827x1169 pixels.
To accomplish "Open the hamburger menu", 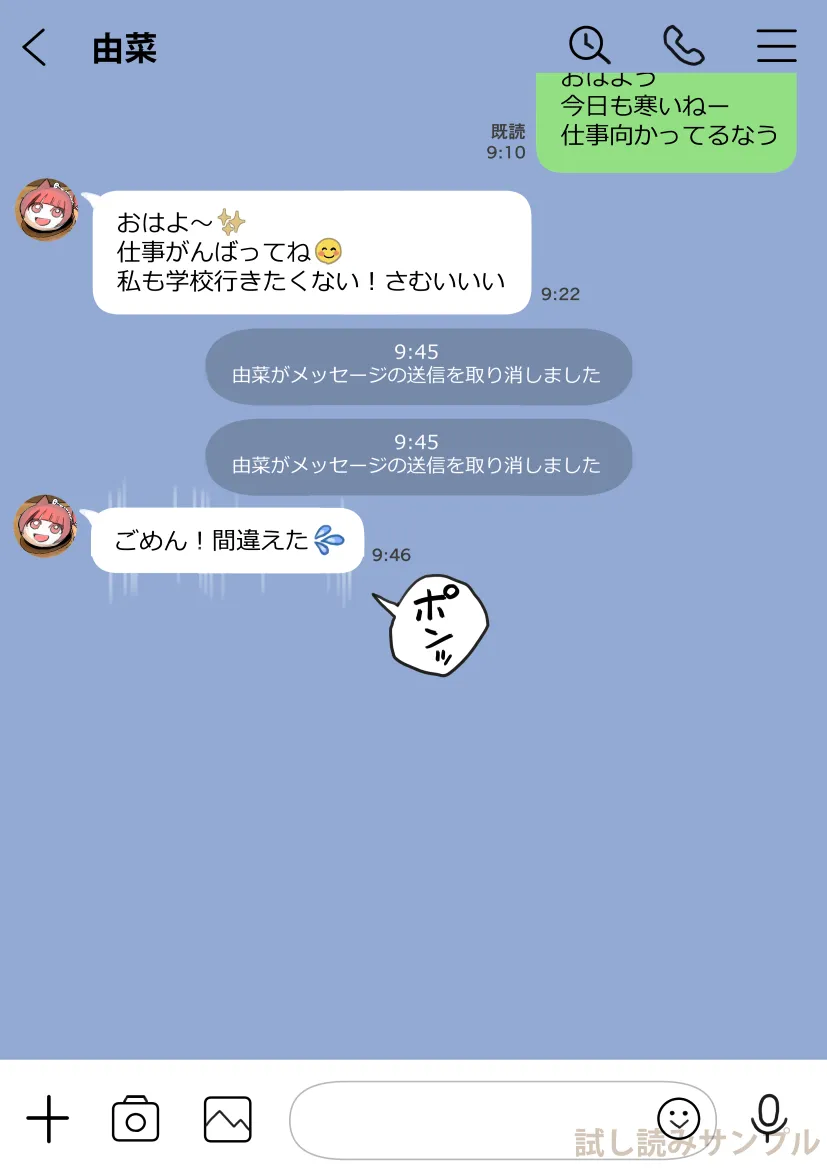I will click(776, 46).
